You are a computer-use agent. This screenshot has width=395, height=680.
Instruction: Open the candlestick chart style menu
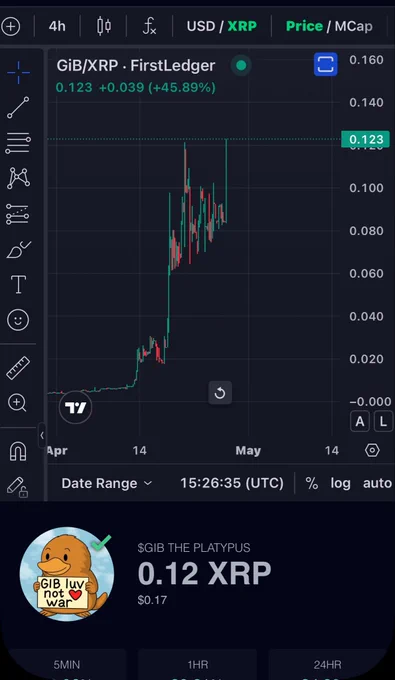click(x=104, y=26)
